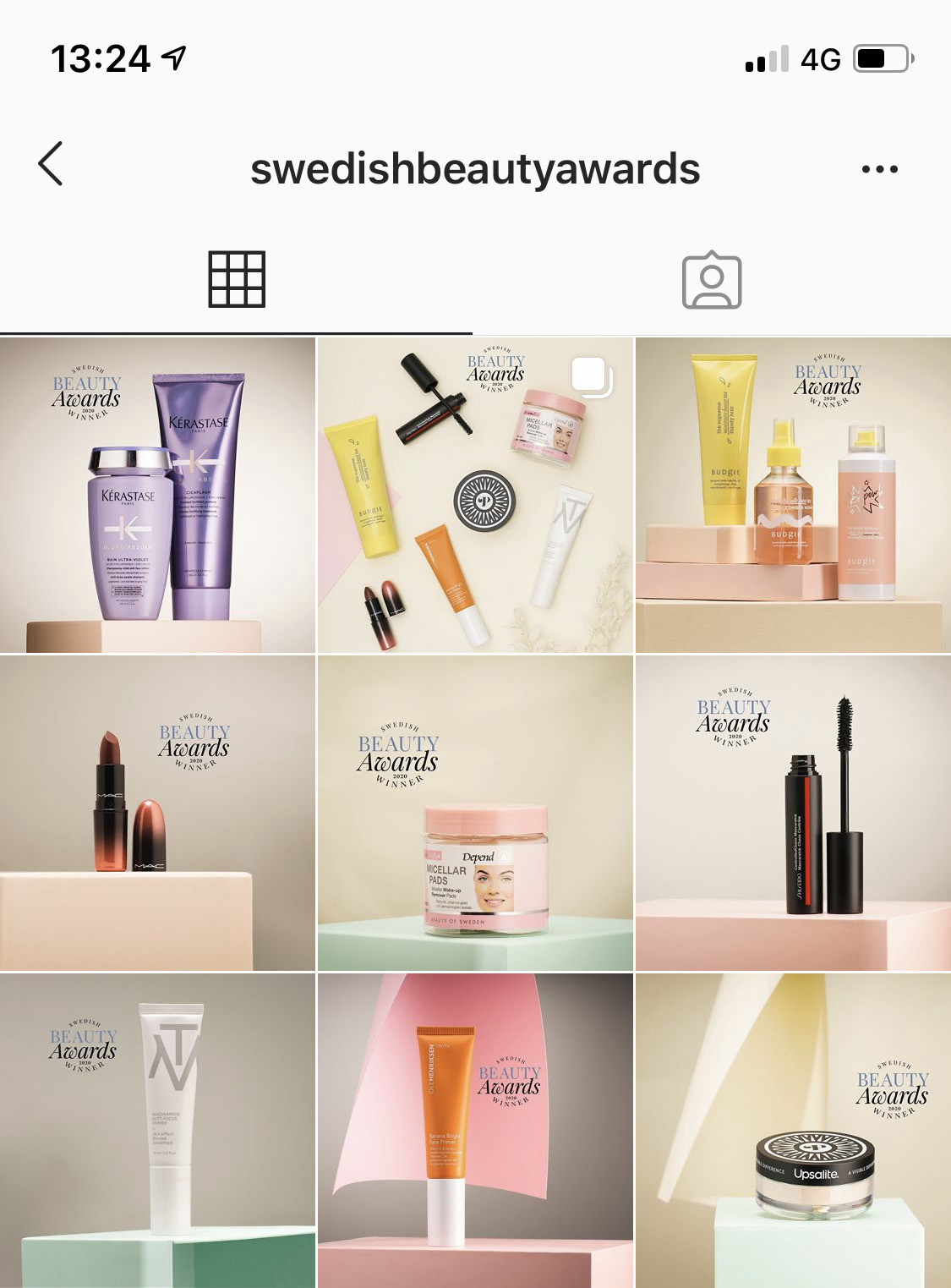The width and height of the screenshot is (951, 1288).
Task: Open the white primer tube post
Action: [x=157, y=1131]
